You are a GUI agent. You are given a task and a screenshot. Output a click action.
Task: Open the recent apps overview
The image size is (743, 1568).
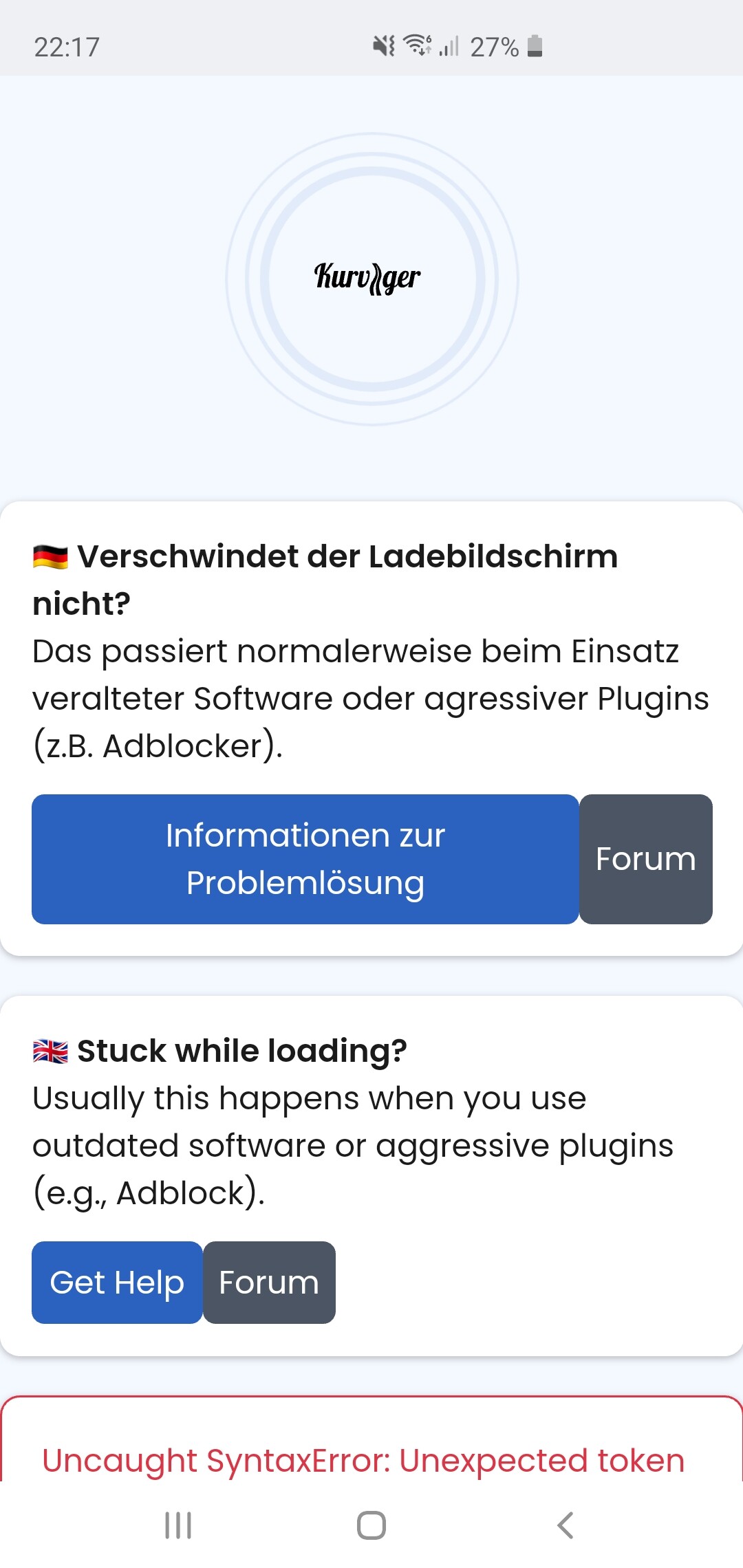[x=178, y=1525]
